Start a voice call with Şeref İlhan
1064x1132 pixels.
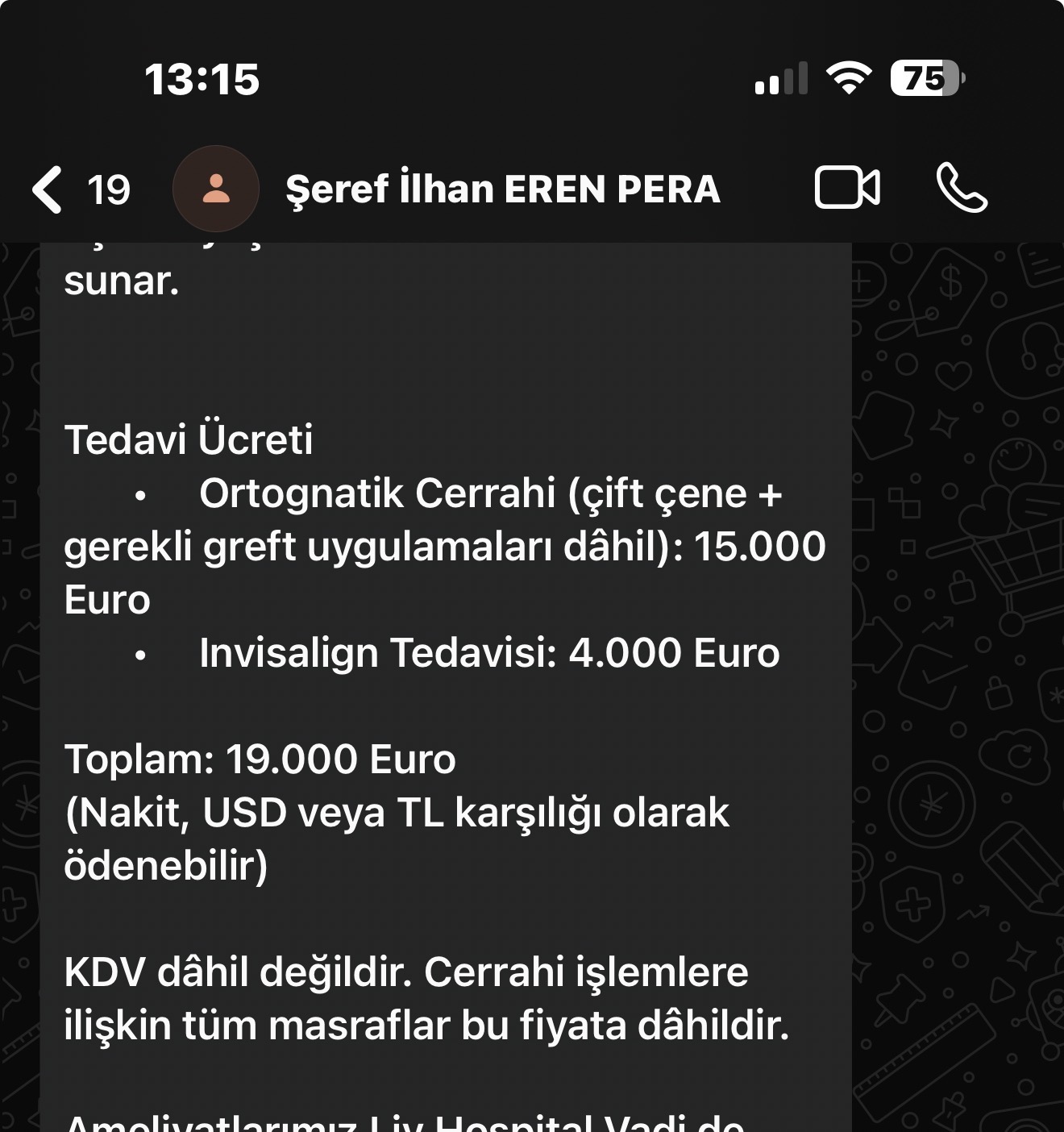point(961,189)
